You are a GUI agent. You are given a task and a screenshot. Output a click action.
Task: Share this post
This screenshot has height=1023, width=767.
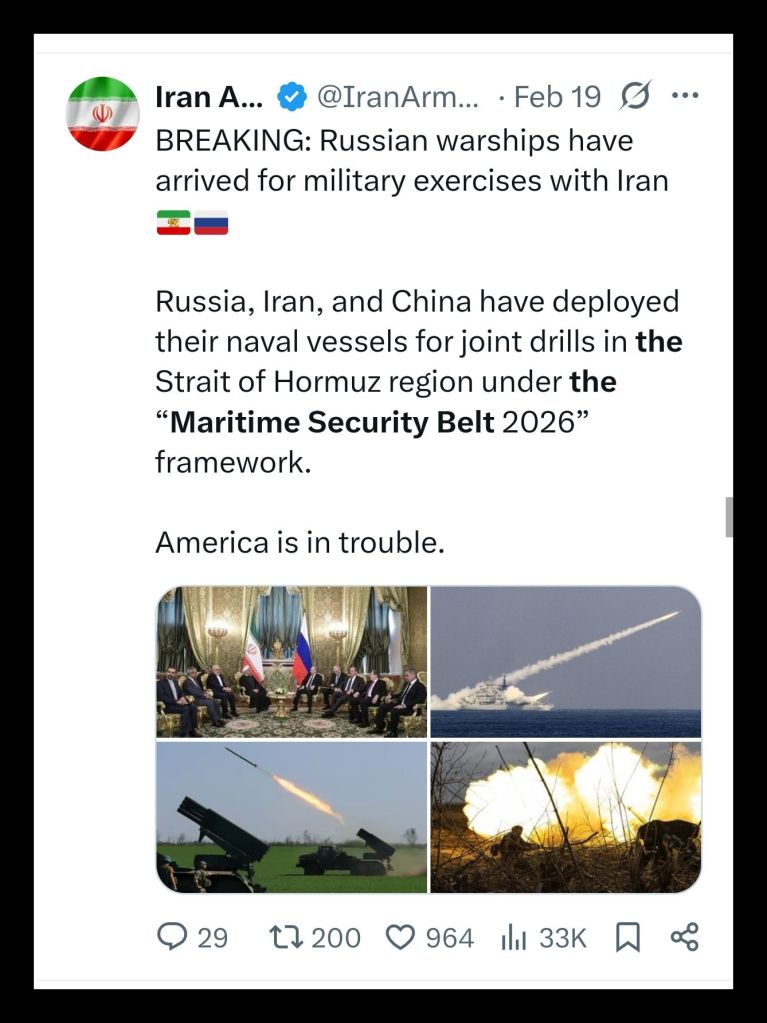click(684, 937)
